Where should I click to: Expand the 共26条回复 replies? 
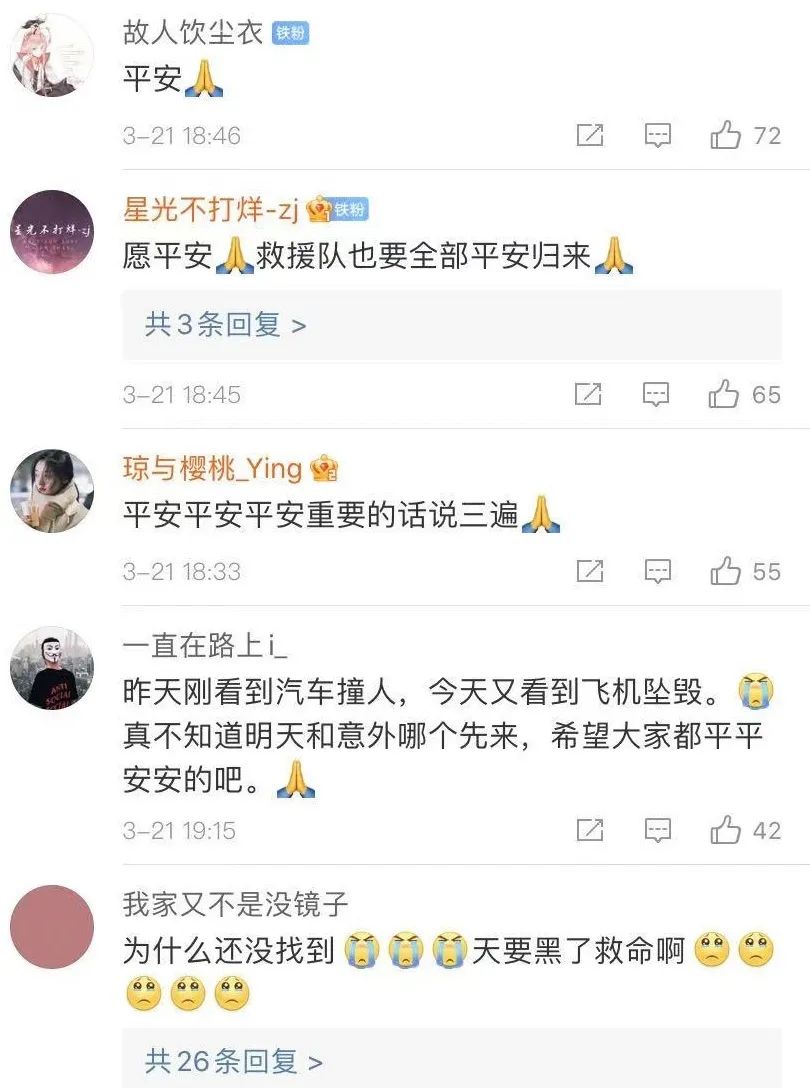(234, 1061)
